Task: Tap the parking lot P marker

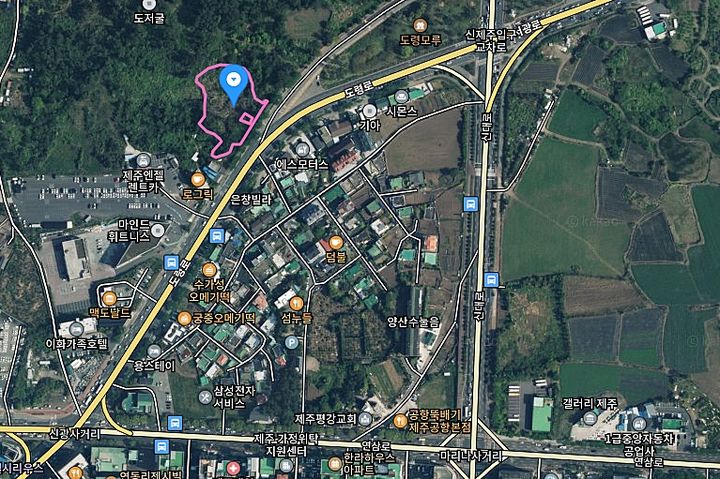Action: [291, 341]
